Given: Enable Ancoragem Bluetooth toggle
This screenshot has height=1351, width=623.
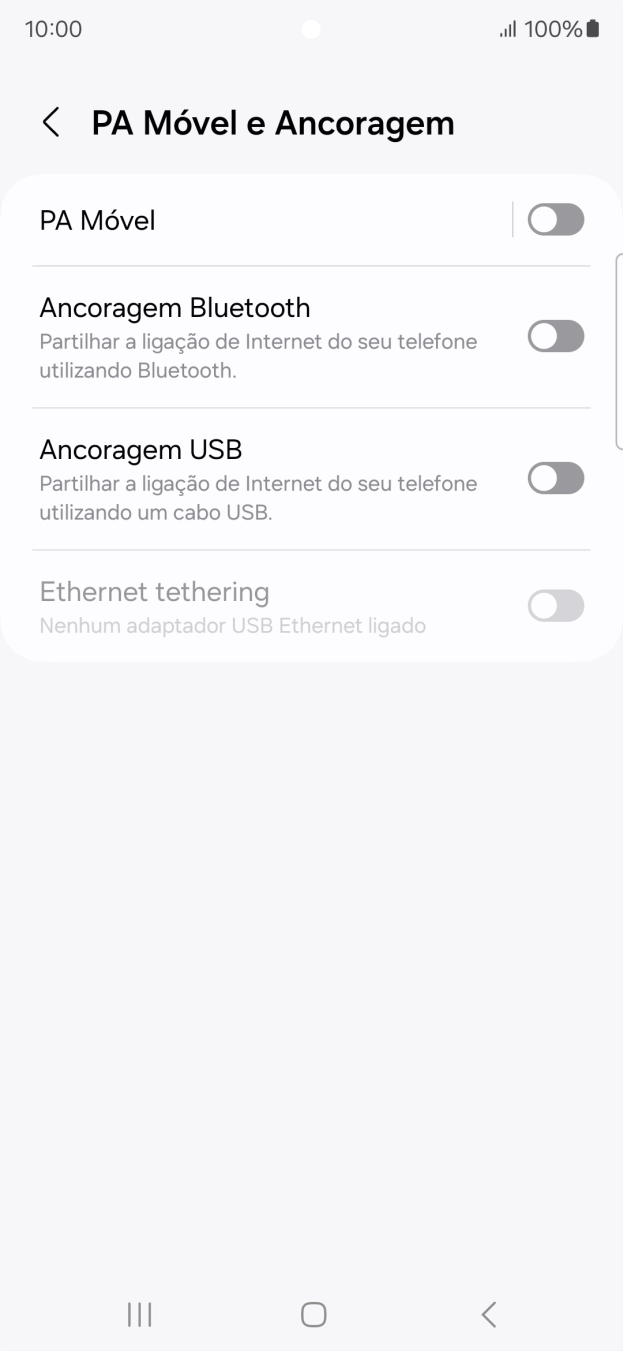Looking at the screenshot, I should (555, 337).
